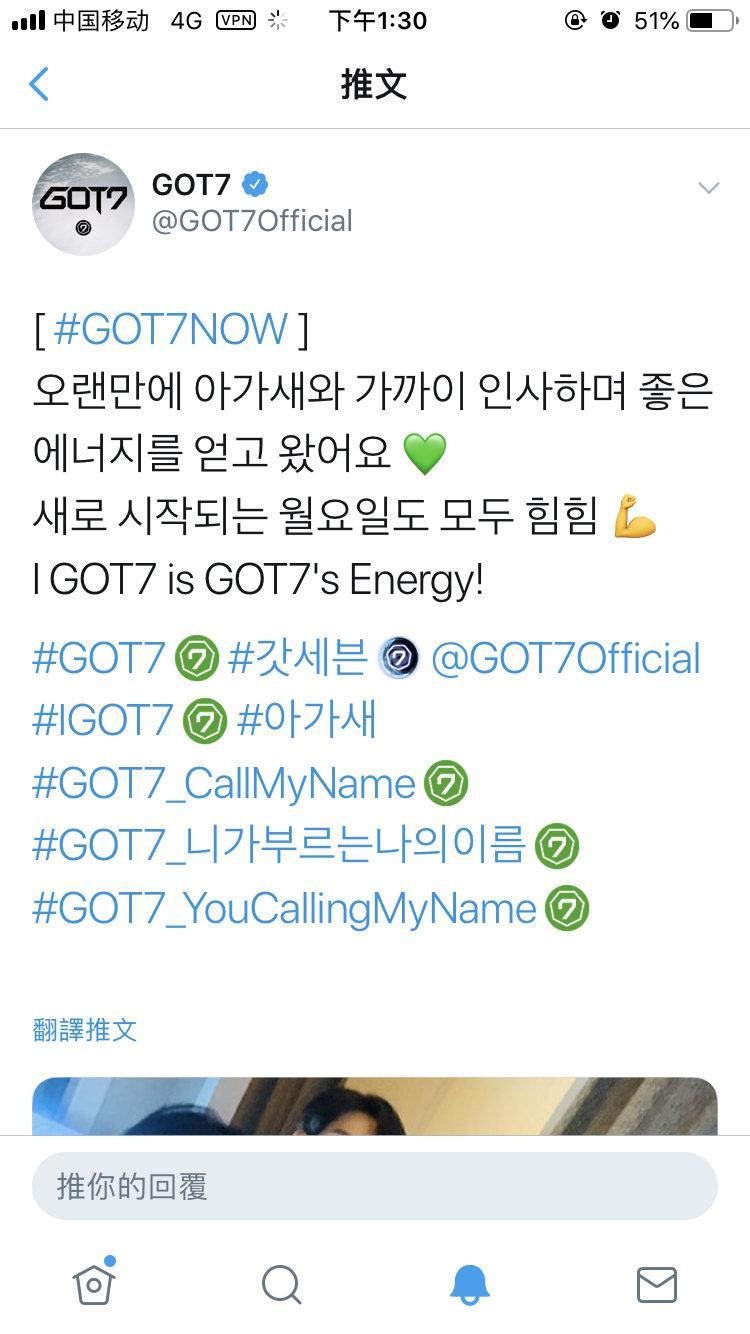Switch to the Messages envelope tab
Image resolution: width=750 pixels, height=1334 pixels.
(x=657, y=1285)
